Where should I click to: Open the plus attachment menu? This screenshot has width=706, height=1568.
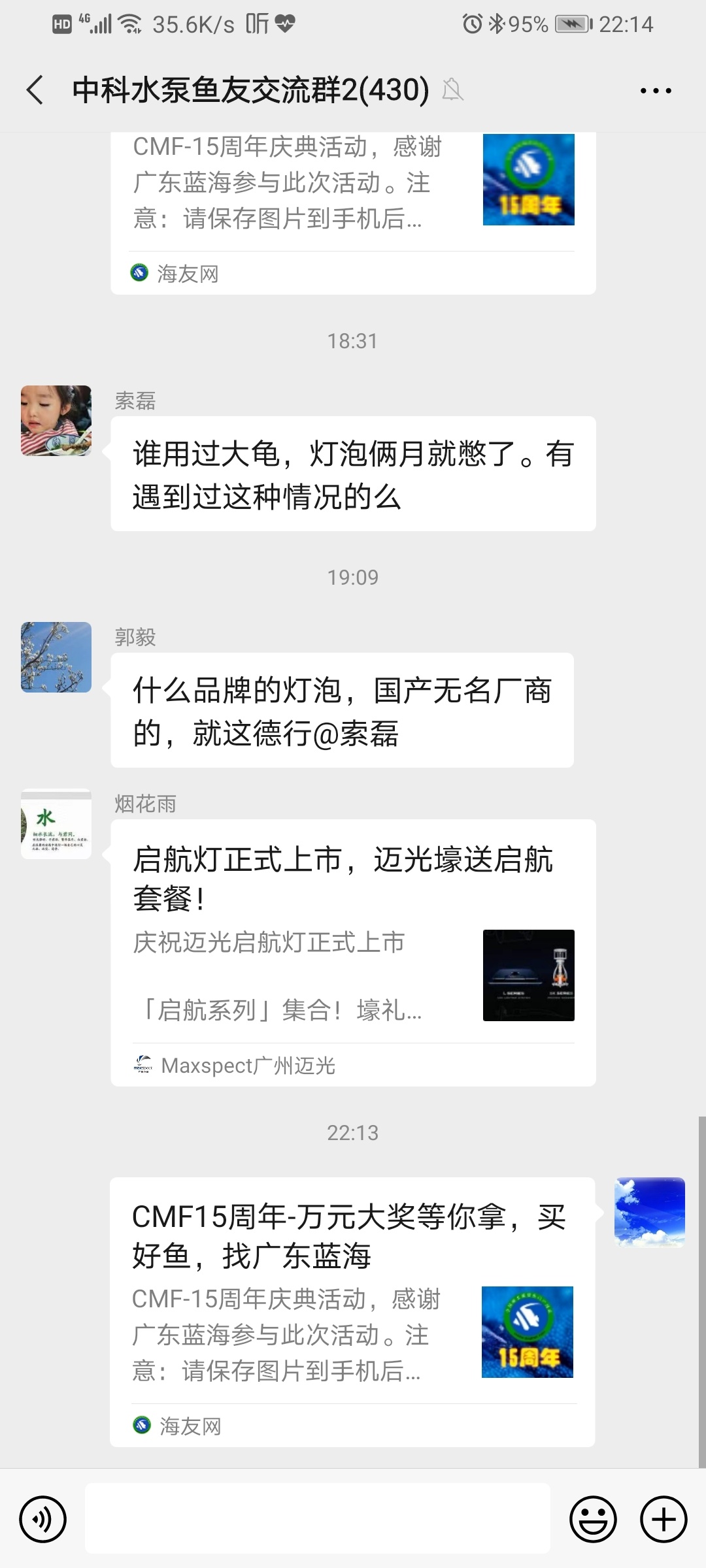click(x=663, y=1519)
